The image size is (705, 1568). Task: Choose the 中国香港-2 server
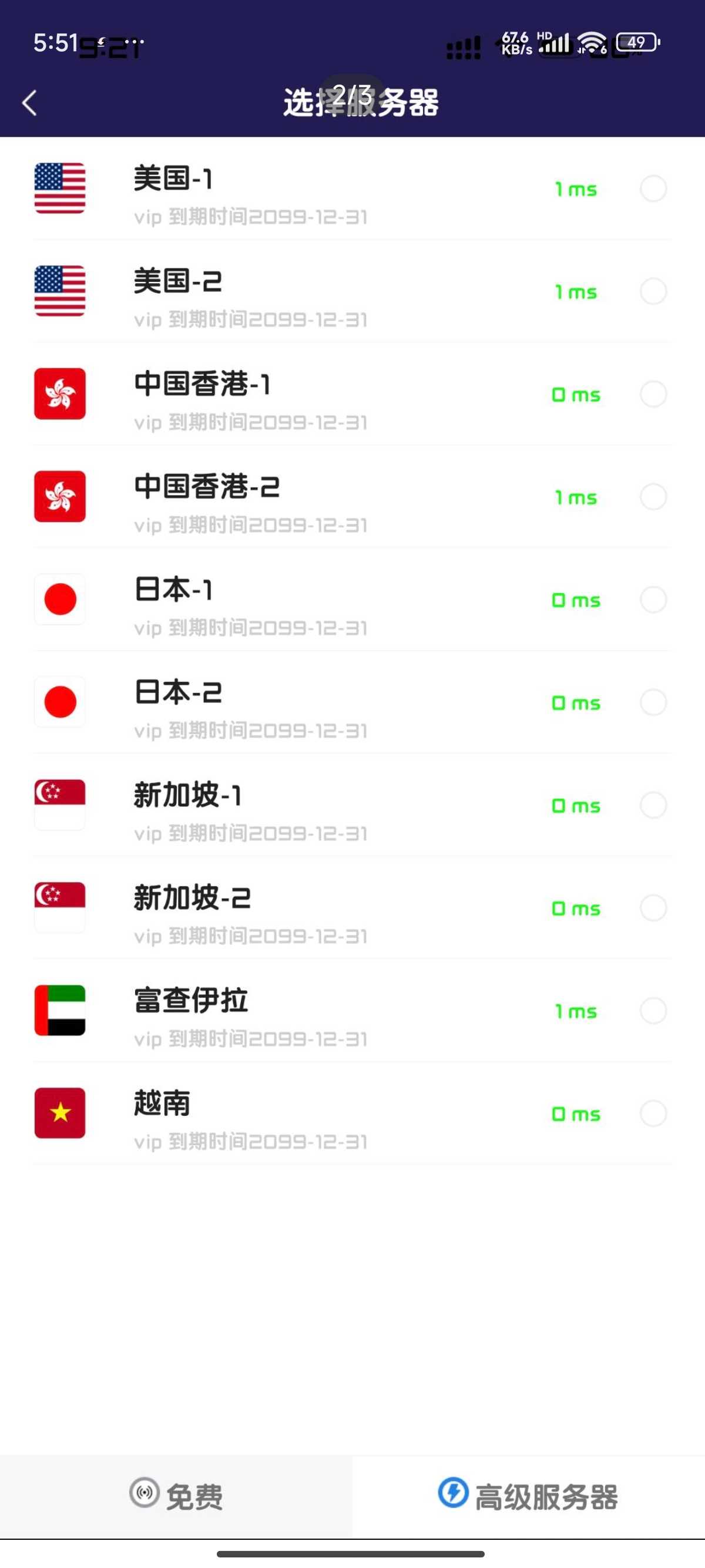[352, 497]
